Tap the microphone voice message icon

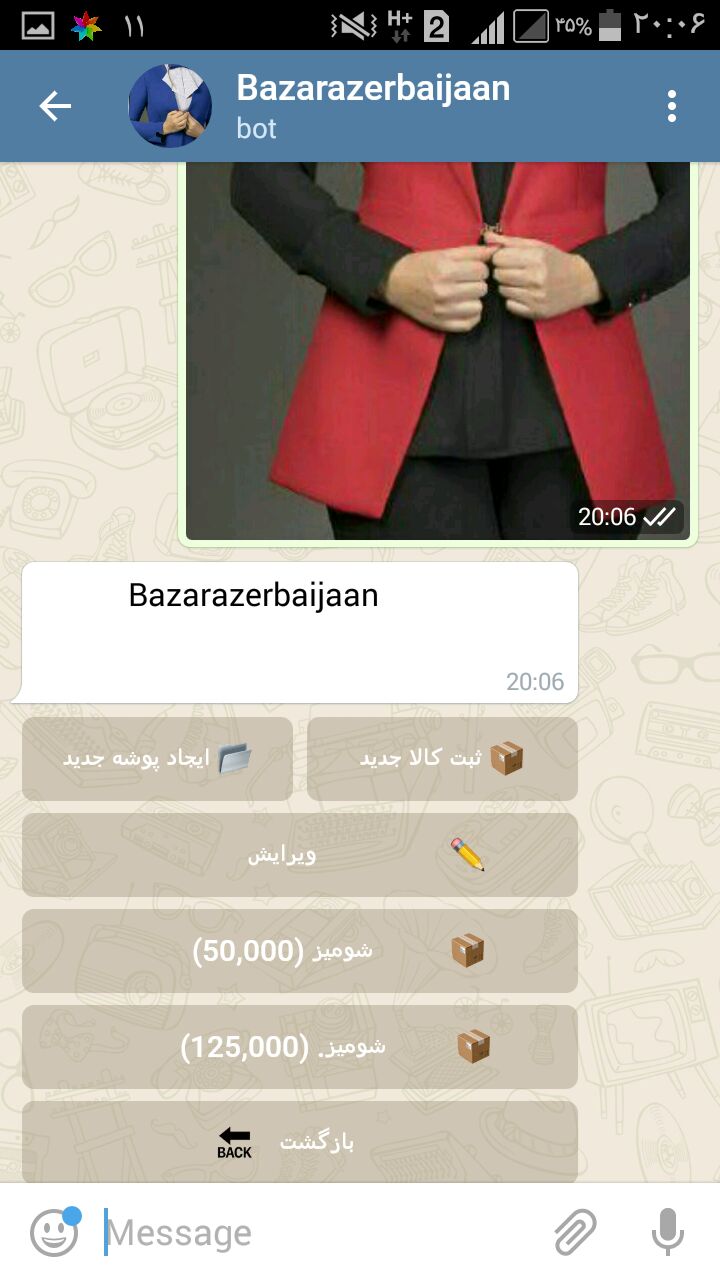tap(667, 1232)
